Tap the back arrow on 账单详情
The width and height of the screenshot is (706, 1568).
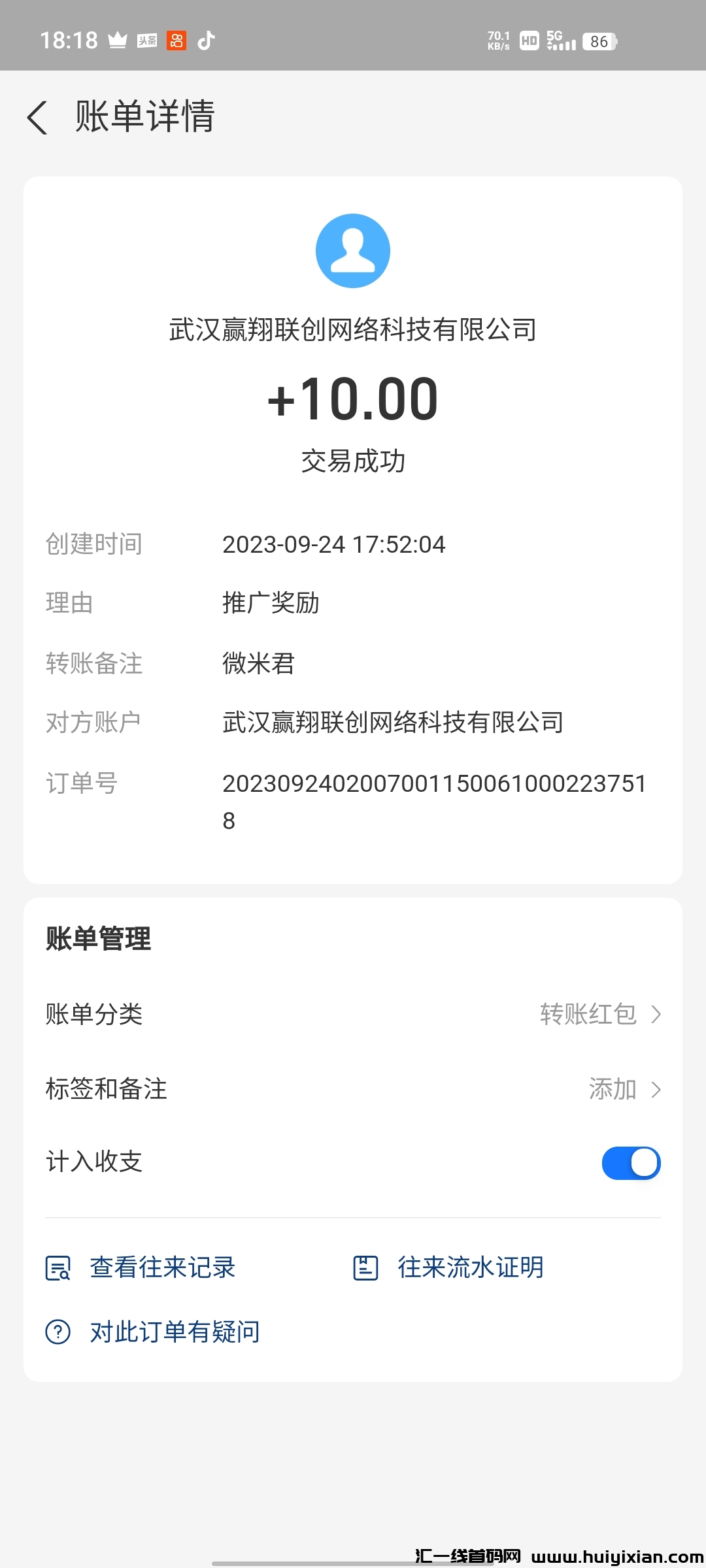pos(37,118)
